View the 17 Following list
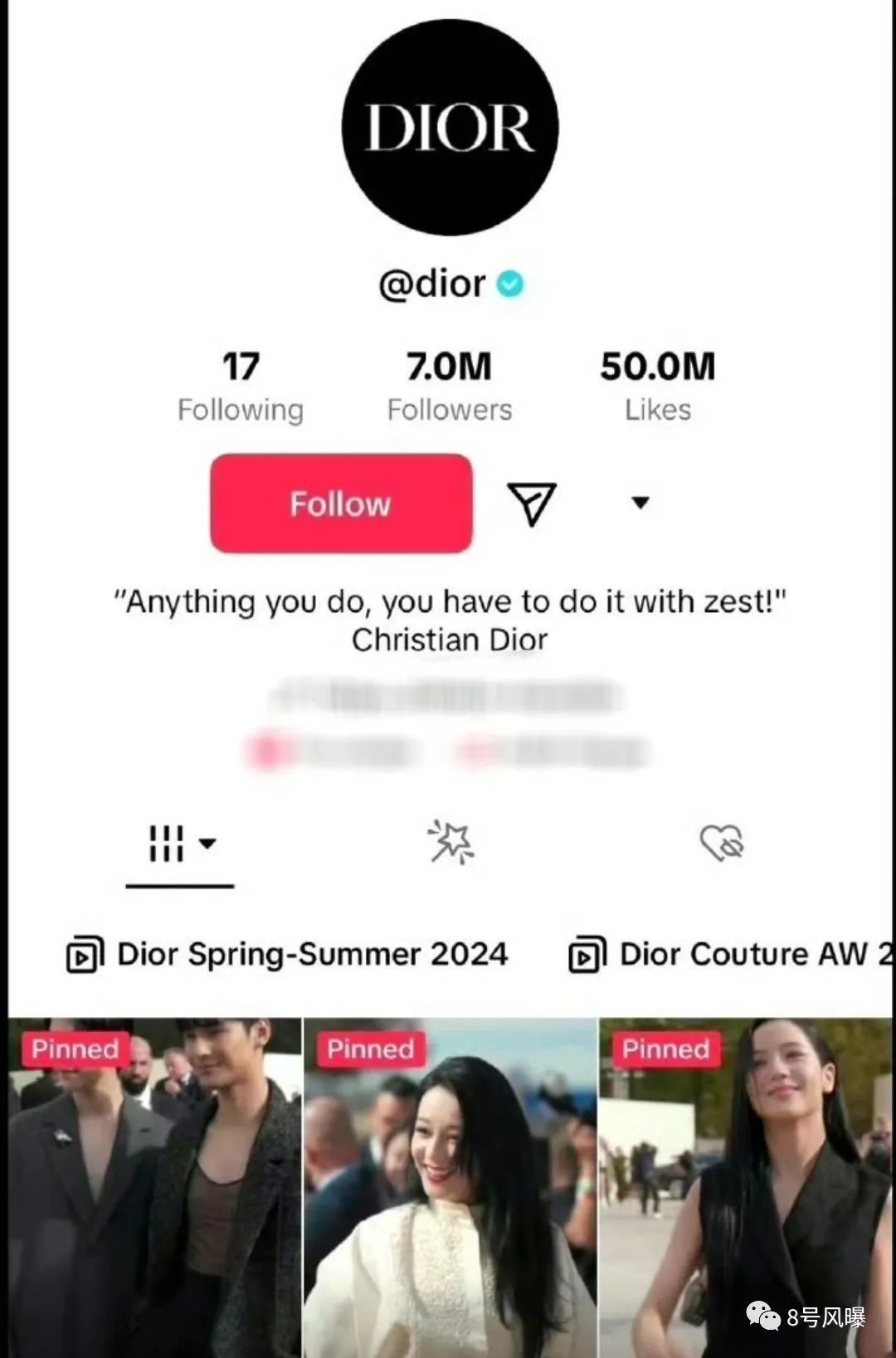Viewport: 896px width, 1358px height. pyautogui.click(x=241, y=387)
